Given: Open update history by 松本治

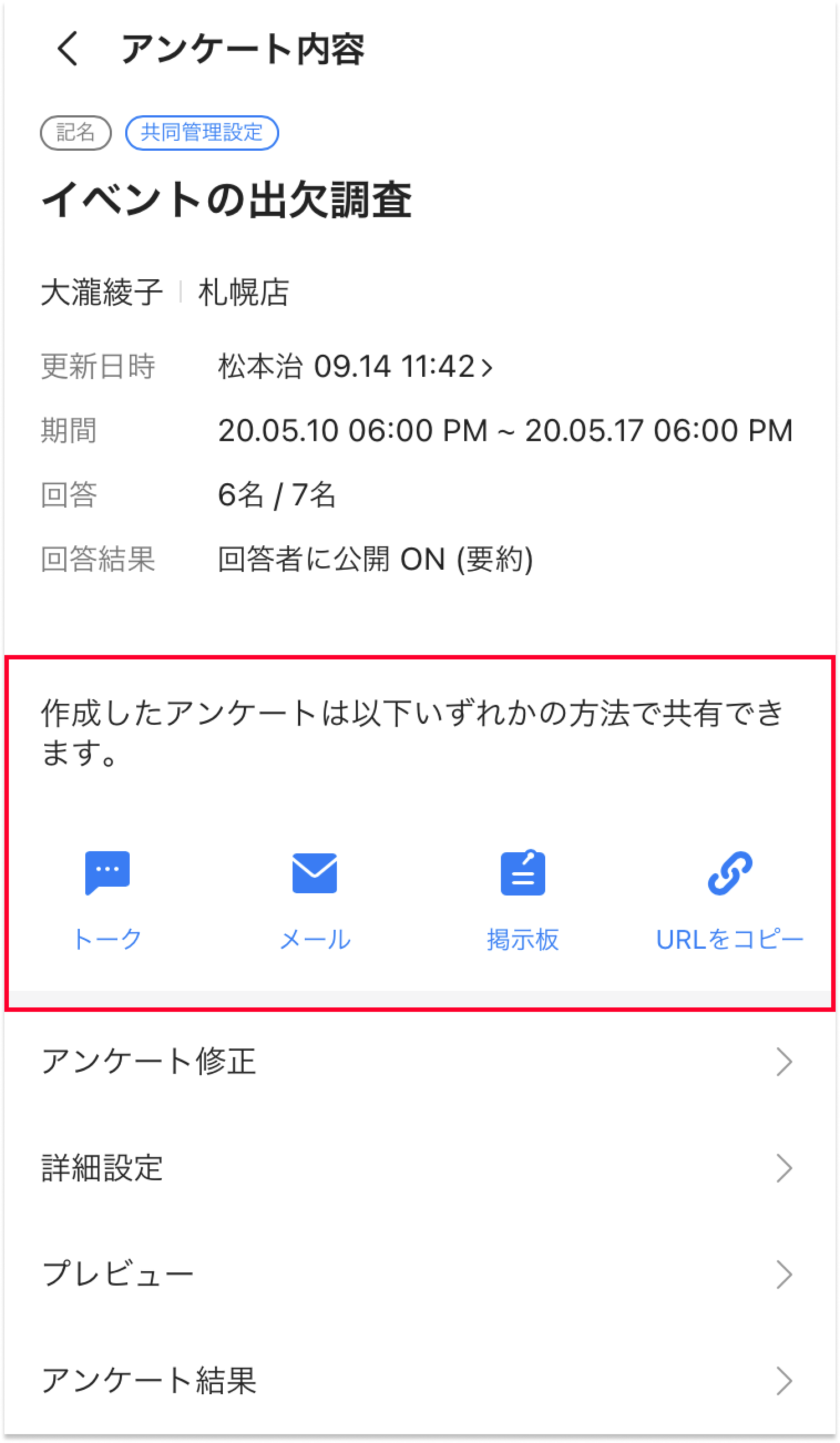Looking at the screenshot, I should pos(355,366).
